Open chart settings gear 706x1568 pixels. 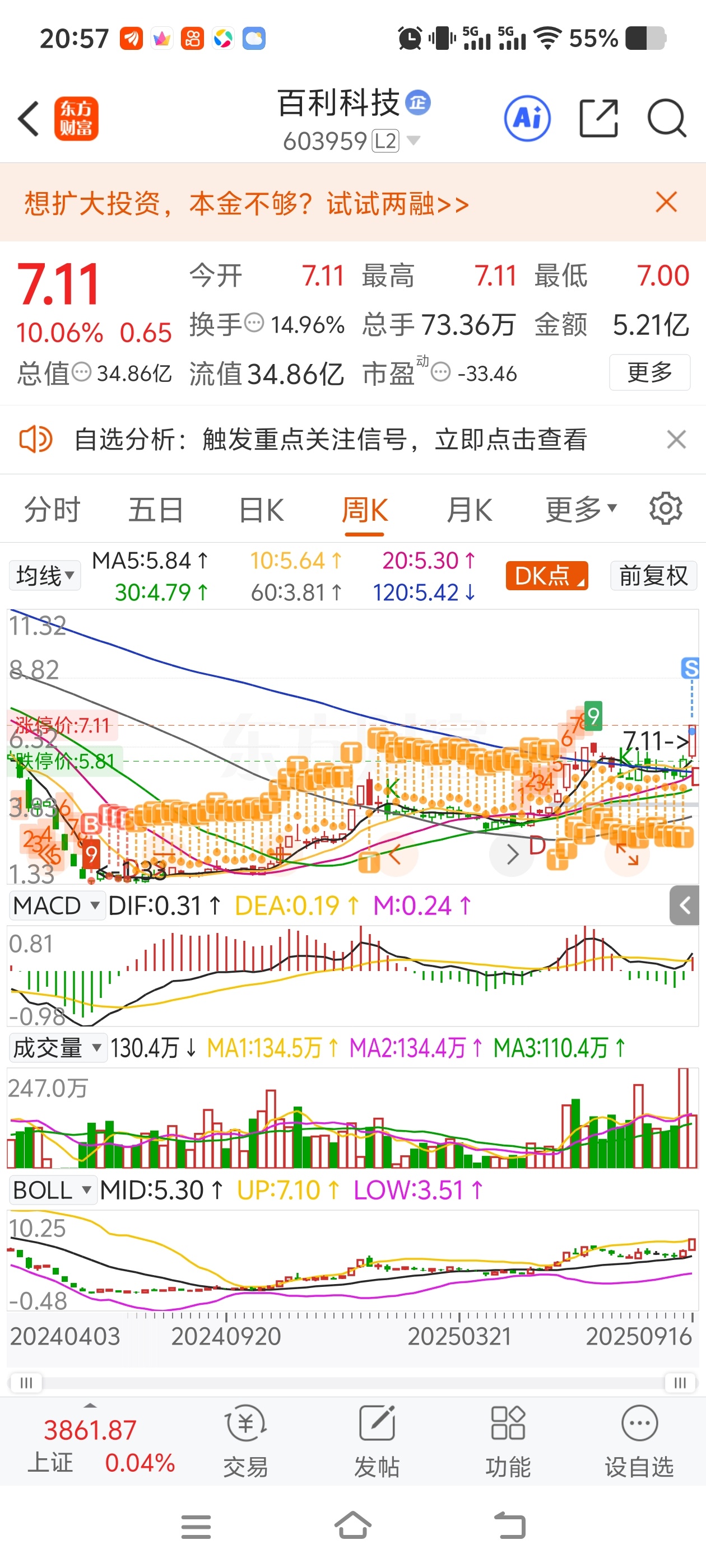click(665, 508)
